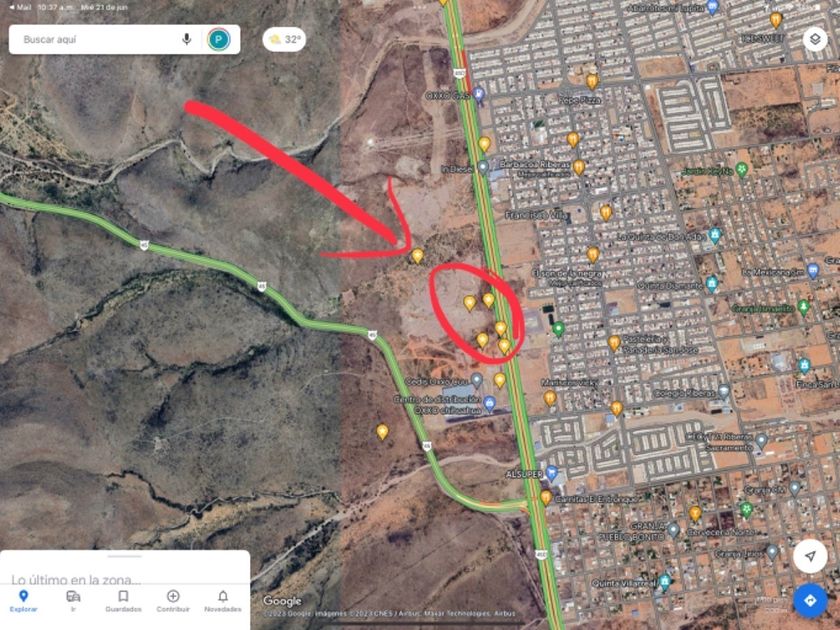Open directions with the blue button

pyautogui.click(x=809, y=600)
